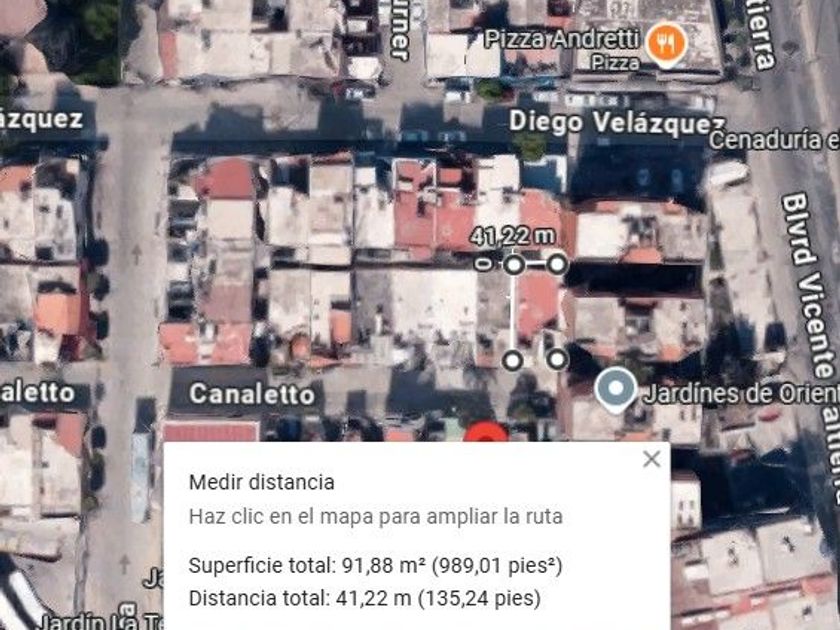840x630 pixels.
Task: Open the Pizza Andretti restaurant marker
Action: [661, 42]
